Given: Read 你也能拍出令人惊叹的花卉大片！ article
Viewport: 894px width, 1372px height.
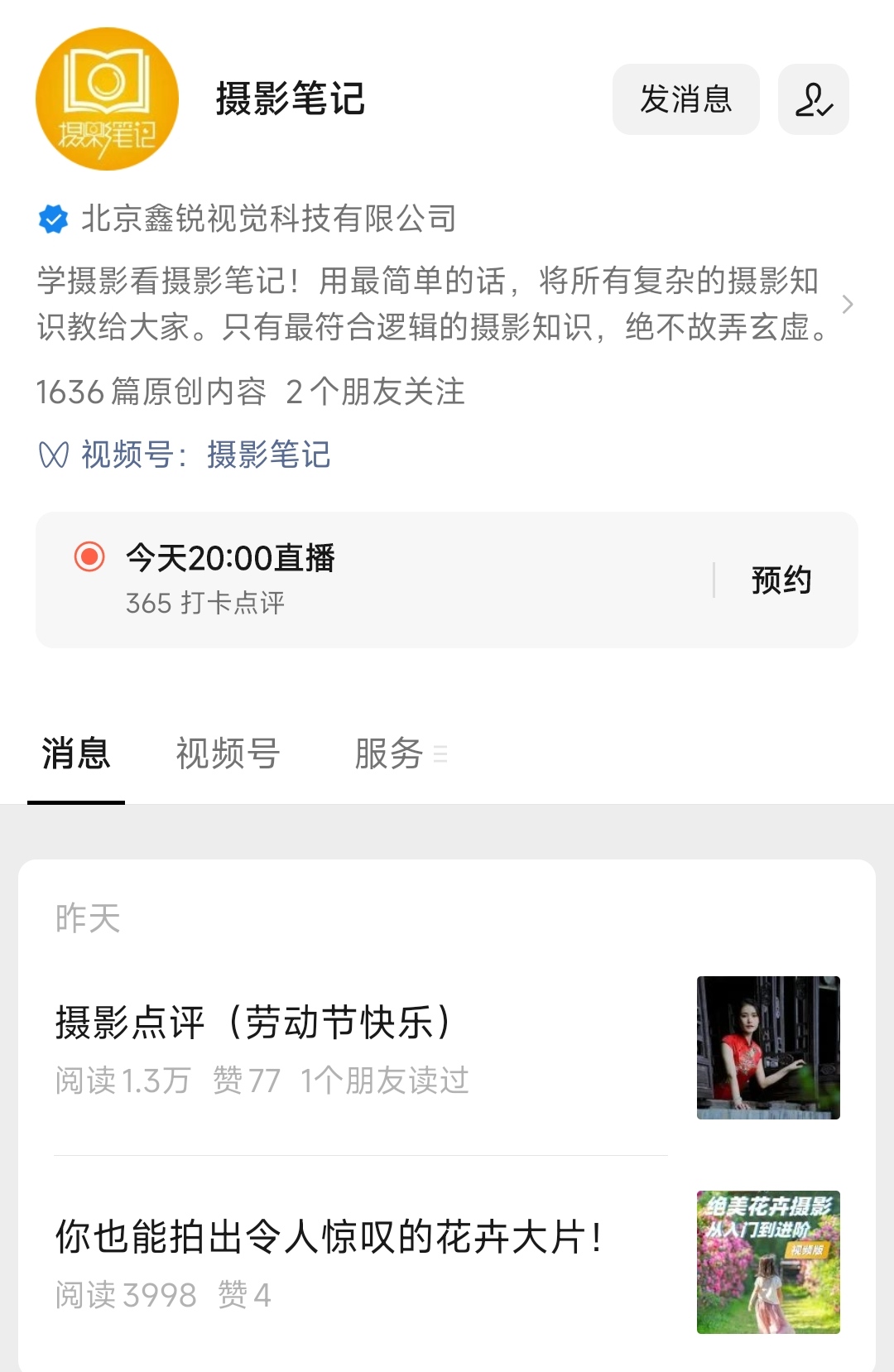Looking at the screenshot, I should tap(329, 1237).
